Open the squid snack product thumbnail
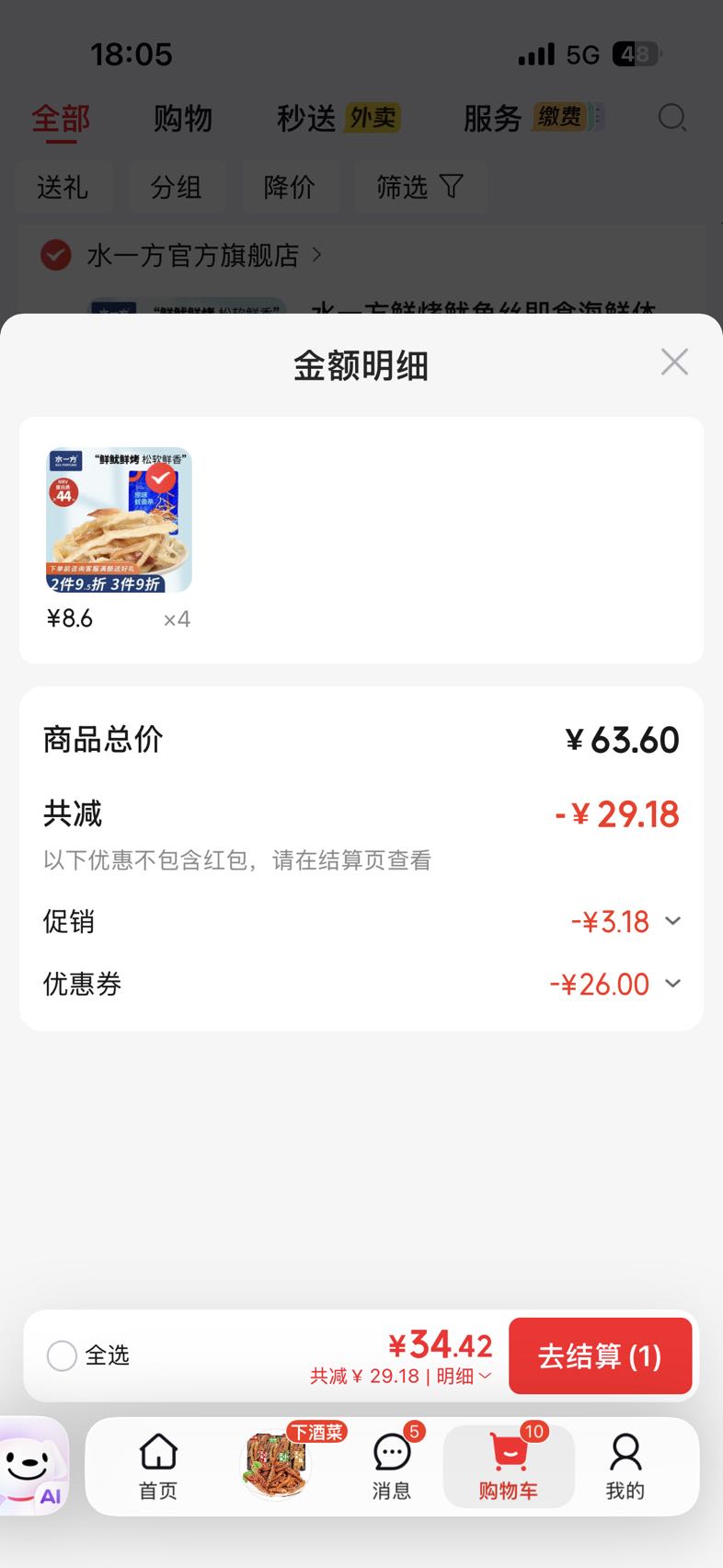 pos(119,520)
